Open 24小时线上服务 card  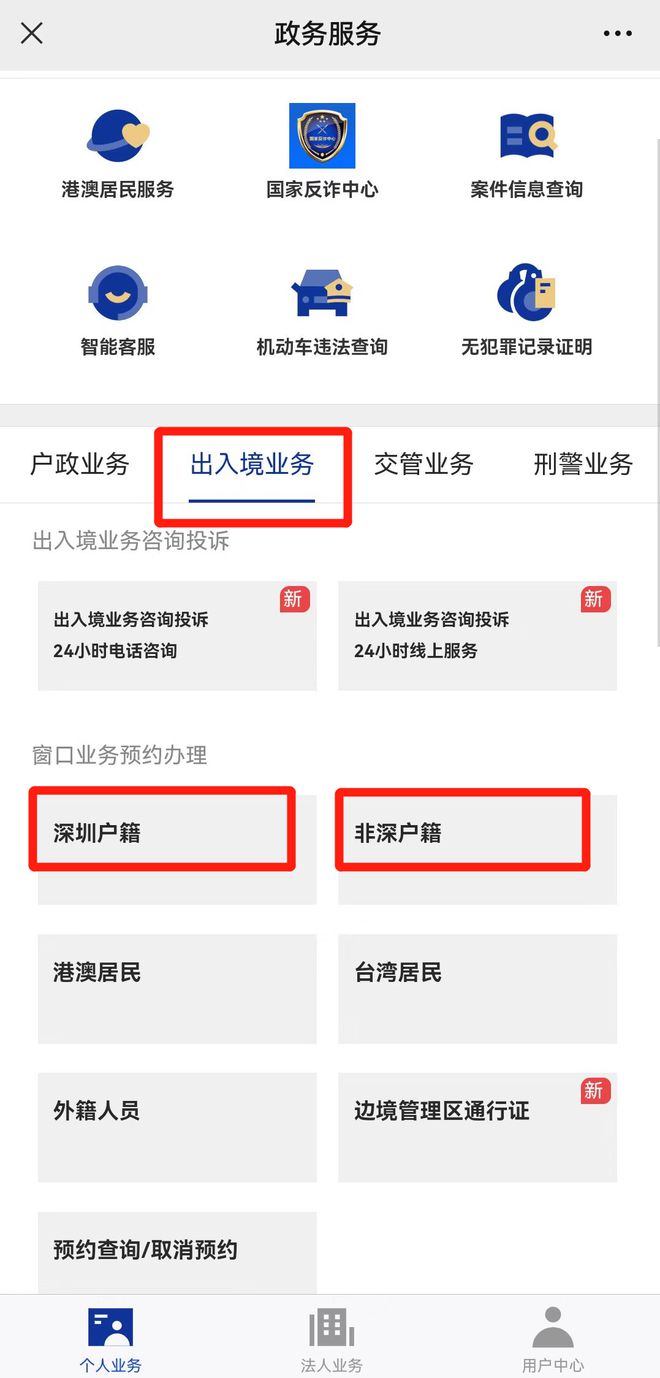[477, 635]
